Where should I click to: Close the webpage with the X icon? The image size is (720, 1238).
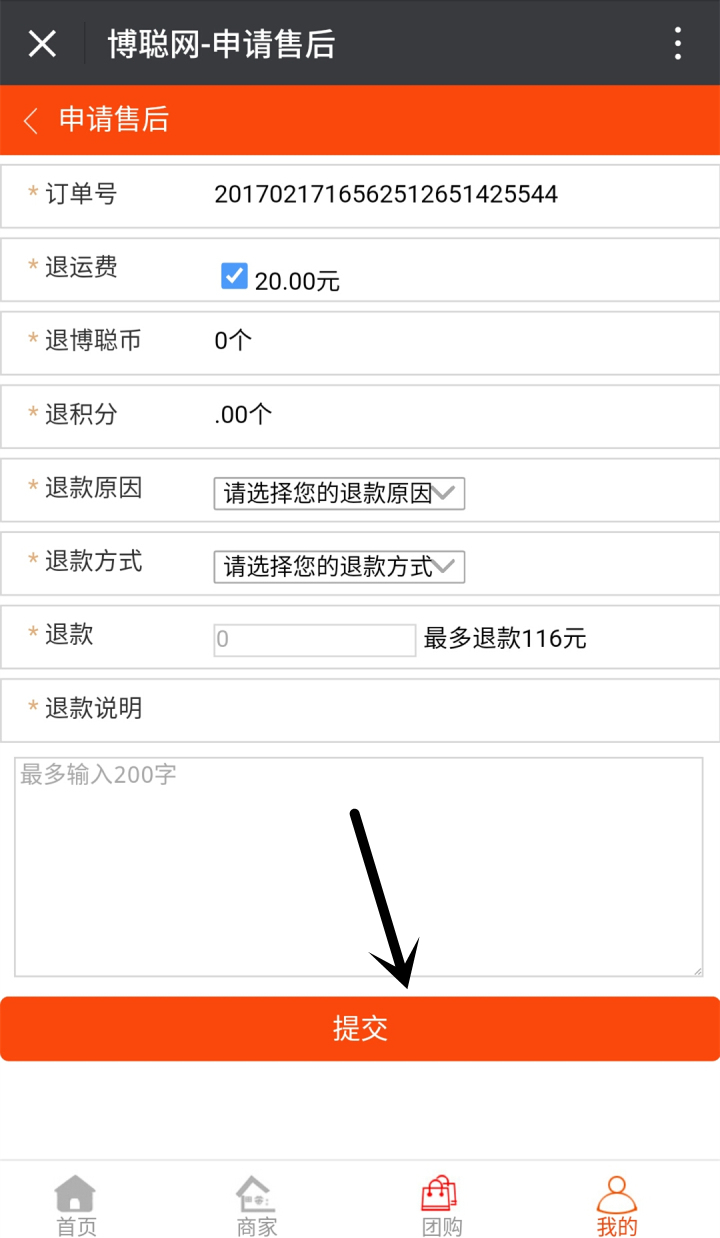tap(42, 43)
